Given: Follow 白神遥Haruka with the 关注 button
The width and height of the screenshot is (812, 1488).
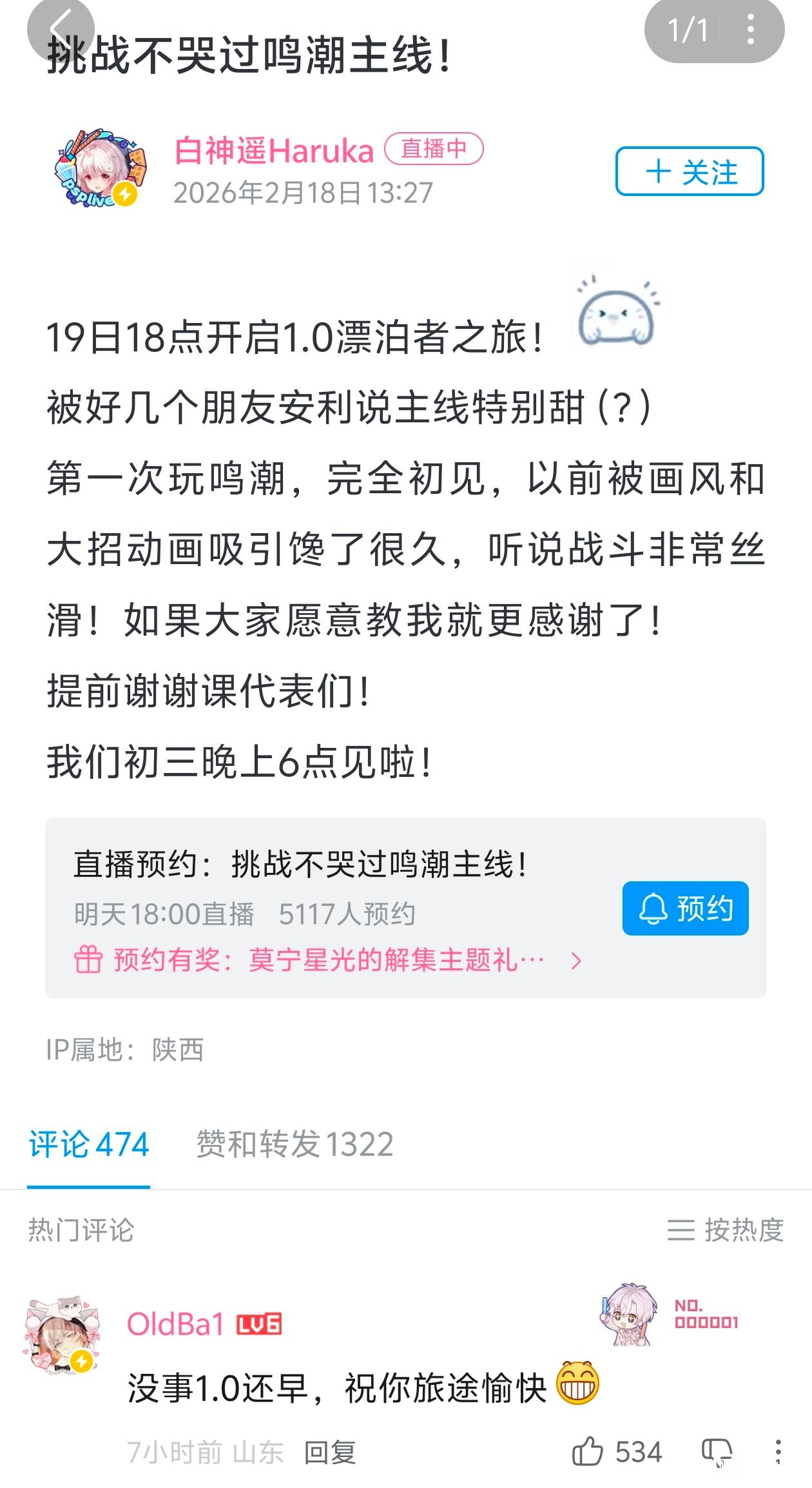Looking at the screenshot, I should (x=690, y=171).
